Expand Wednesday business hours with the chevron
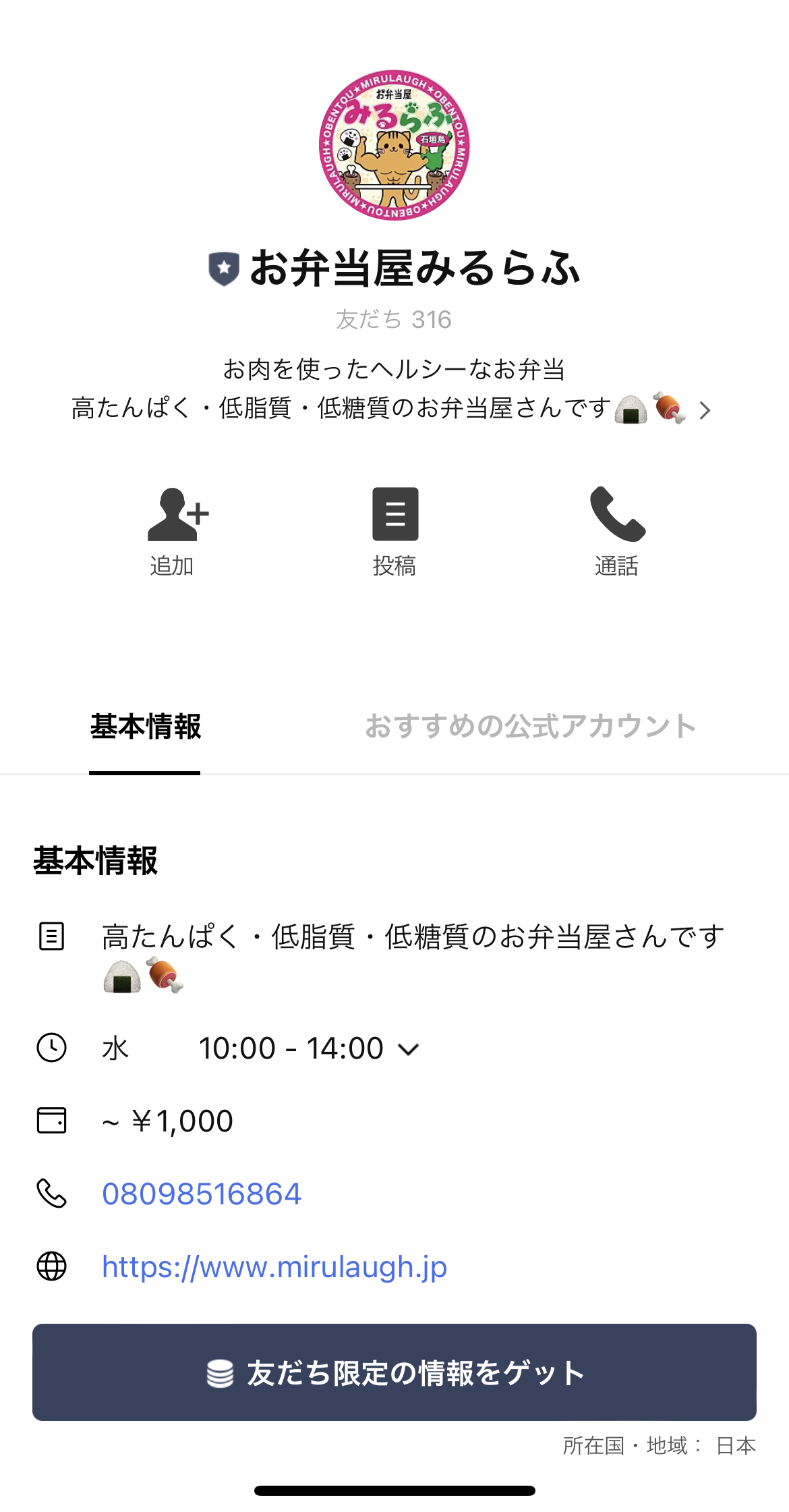Image resolution: width=789 pixels, height=1512 pixels. (408, 1048)
